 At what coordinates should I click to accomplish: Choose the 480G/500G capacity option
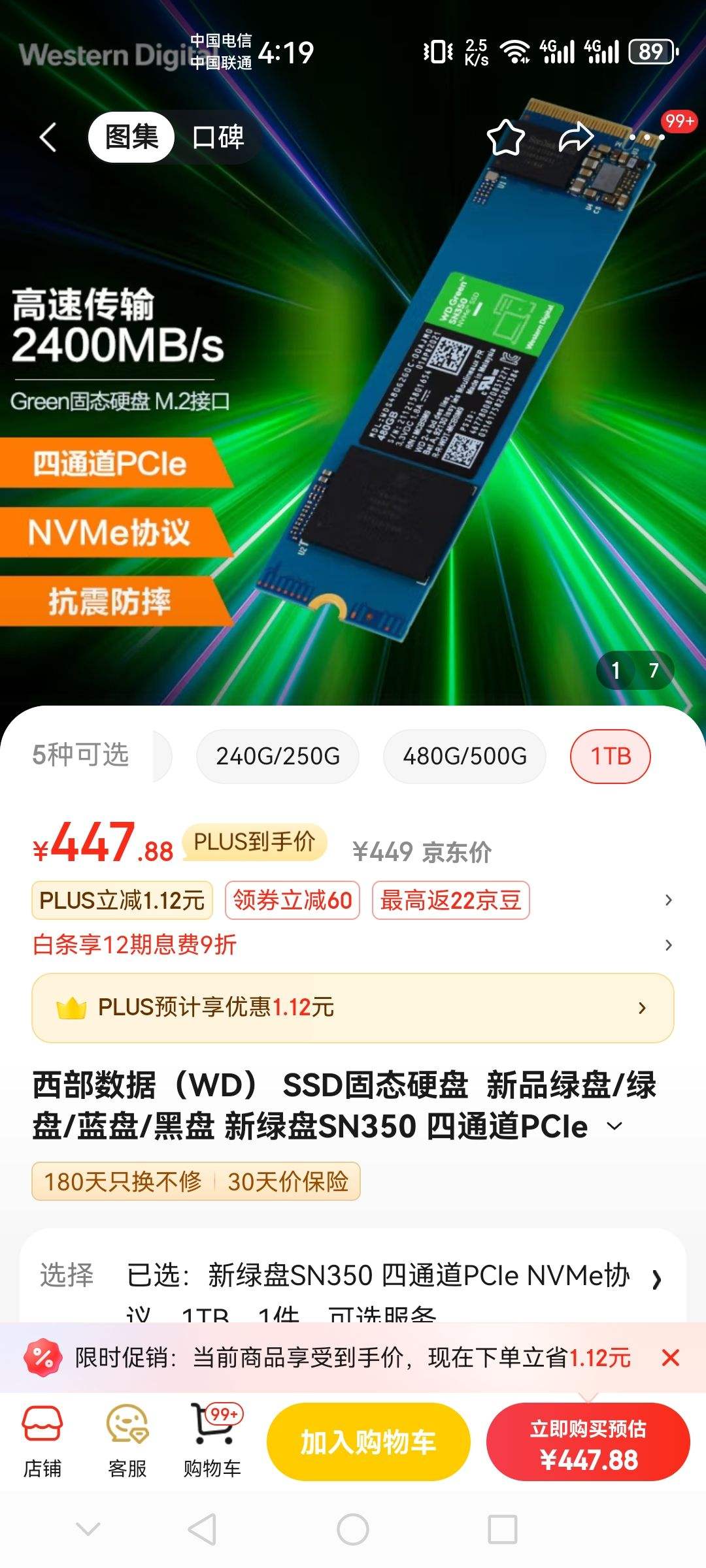pyautogui.click(x=465, y=756)
